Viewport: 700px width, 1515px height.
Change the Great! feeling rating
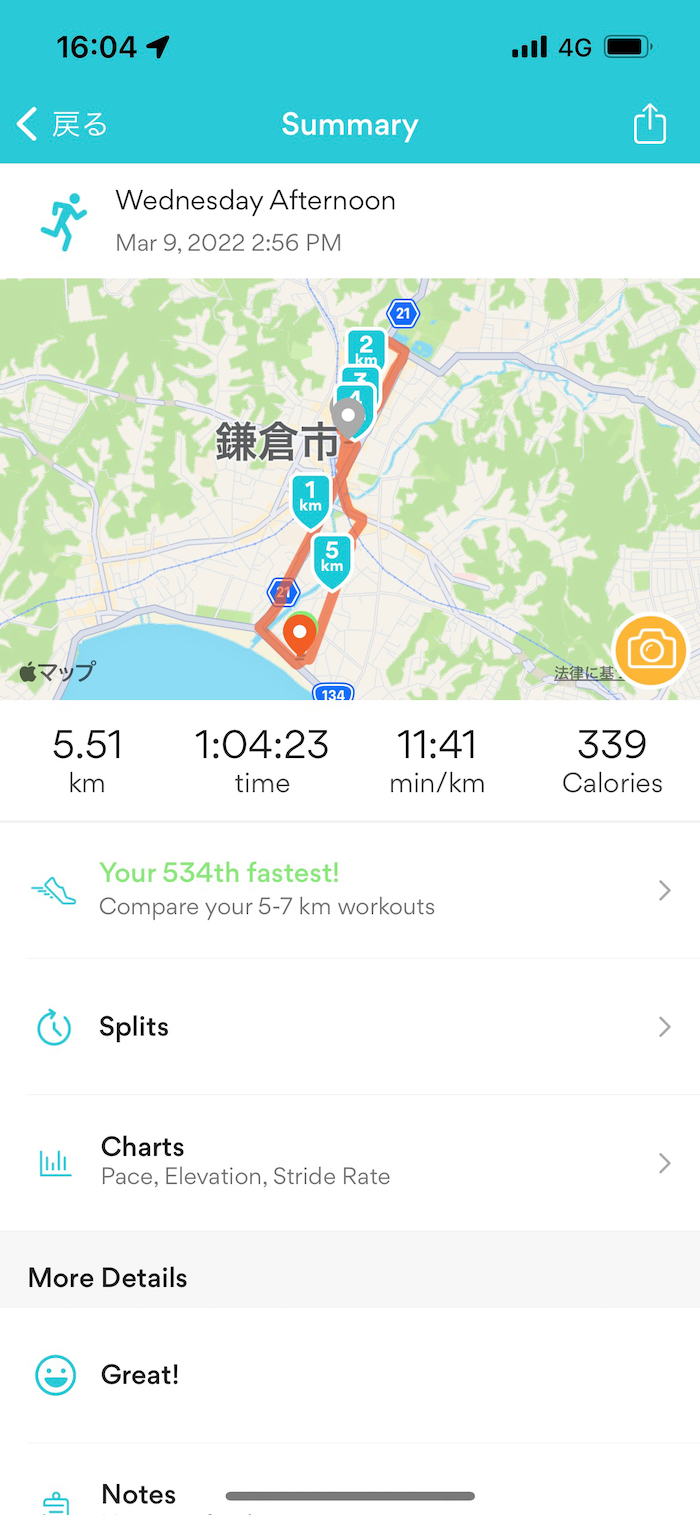click(x=350, y=1375)
